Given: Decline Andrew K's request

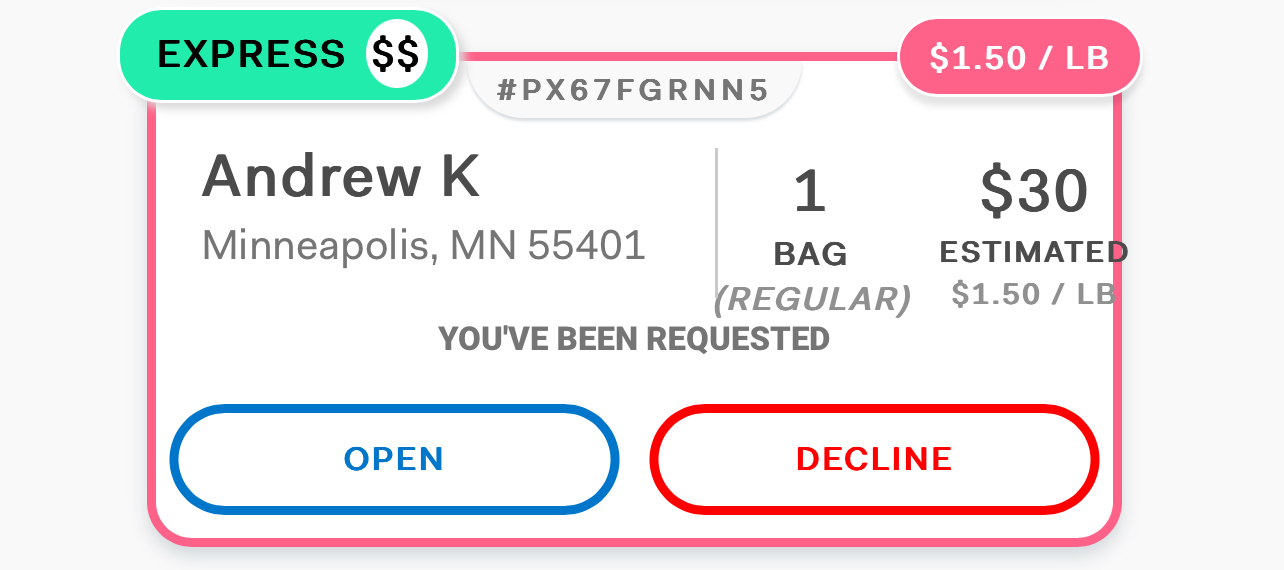Looking at the screenshot, I should (874, 459).
